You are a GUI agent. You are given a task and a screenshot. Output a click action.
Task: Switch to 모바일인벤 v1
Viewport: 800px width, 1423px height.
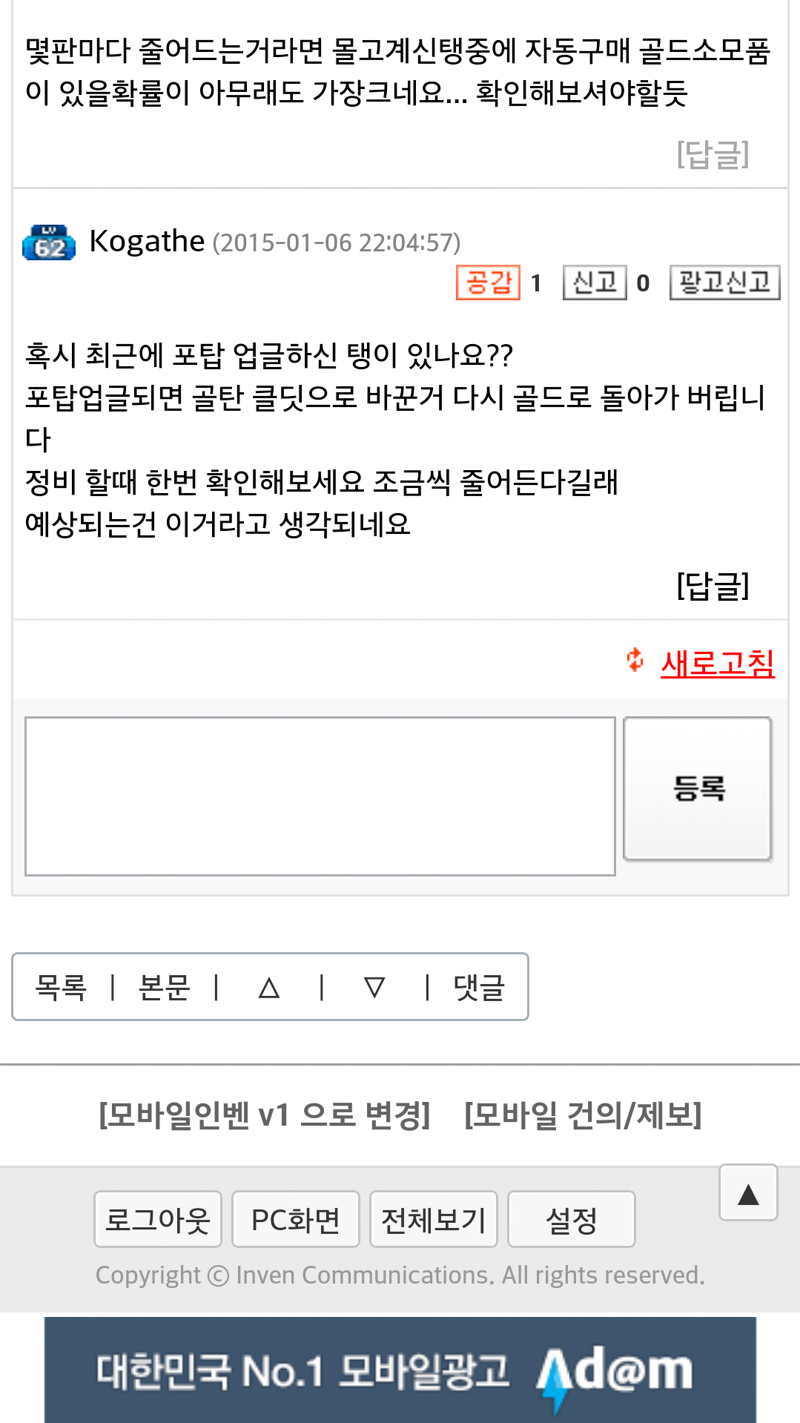coord(264,1115)
